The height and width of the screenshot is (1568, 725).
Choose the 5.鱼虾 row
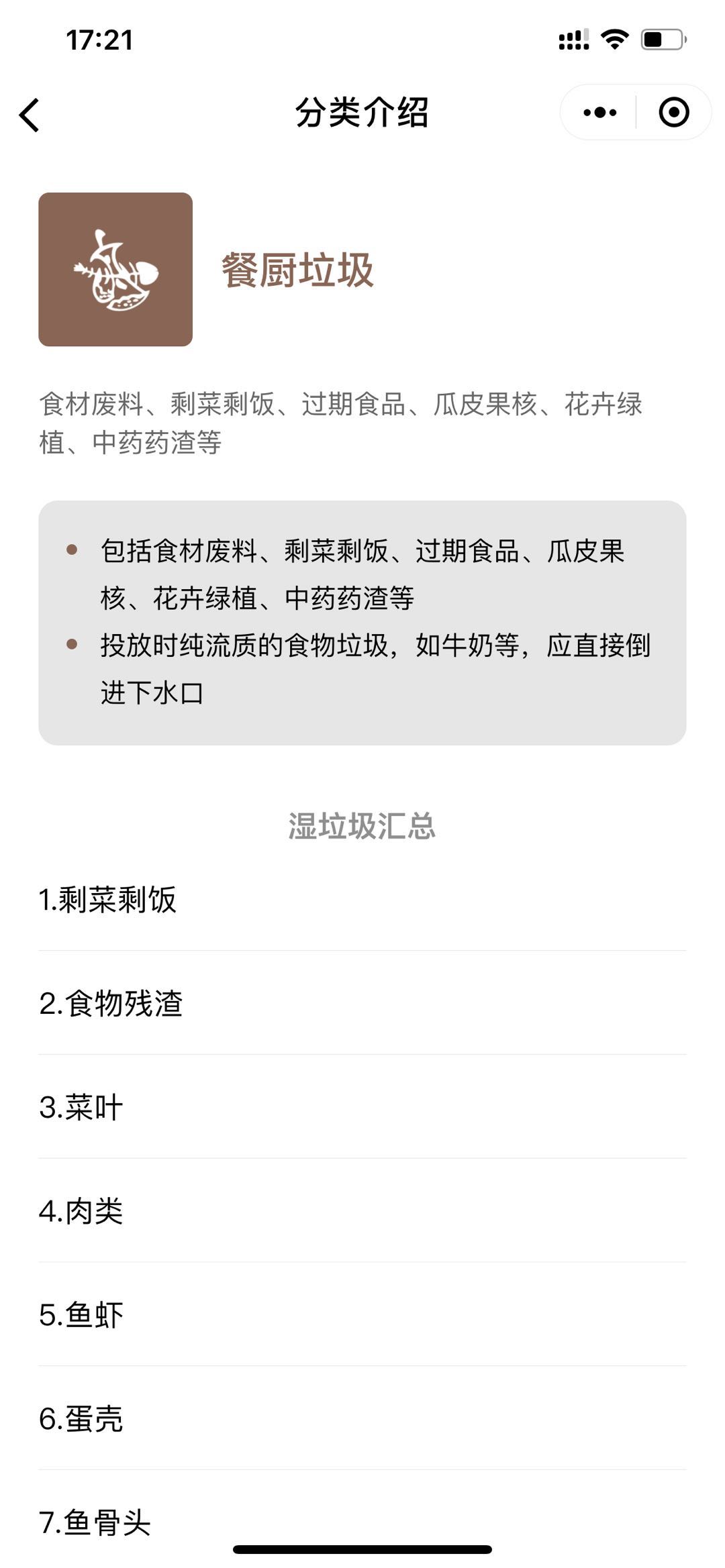point(362,1315)
